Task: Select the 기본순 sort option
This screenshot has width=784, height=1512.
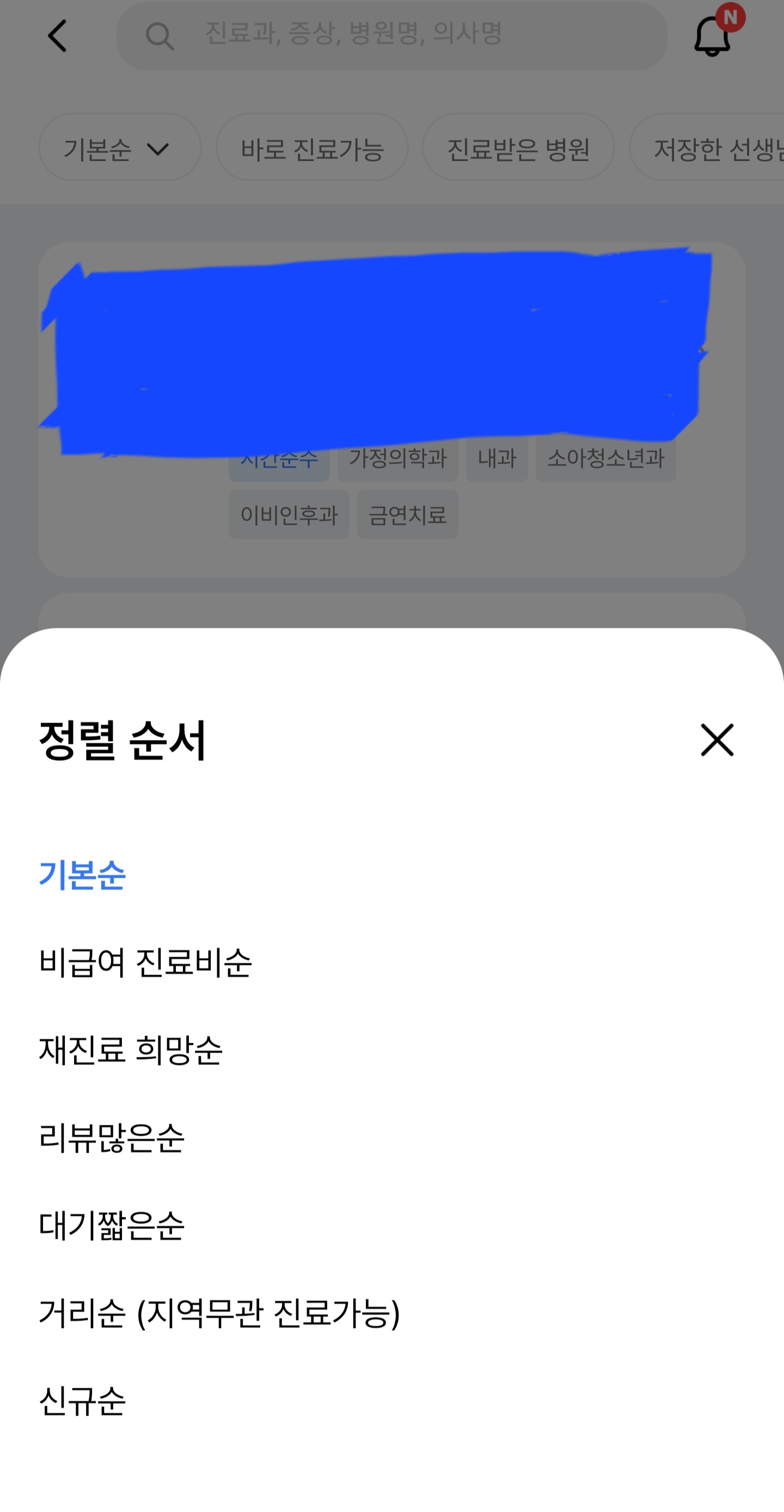Action: click(x=82, y=875)
